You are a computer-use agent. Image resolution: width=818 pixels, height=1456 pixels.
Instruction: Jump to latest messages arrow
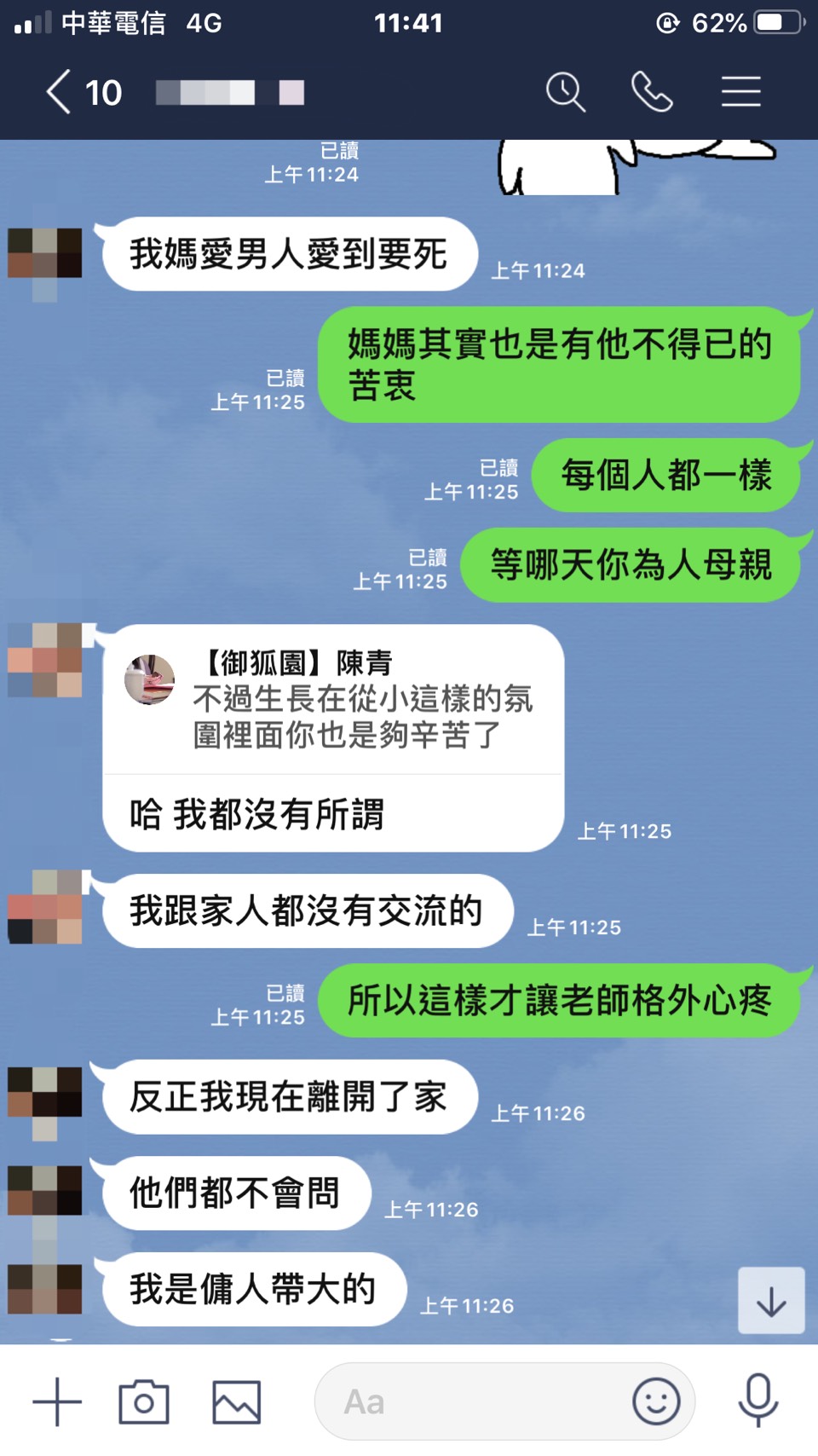pyautogui.click(x=771, y=1301)
